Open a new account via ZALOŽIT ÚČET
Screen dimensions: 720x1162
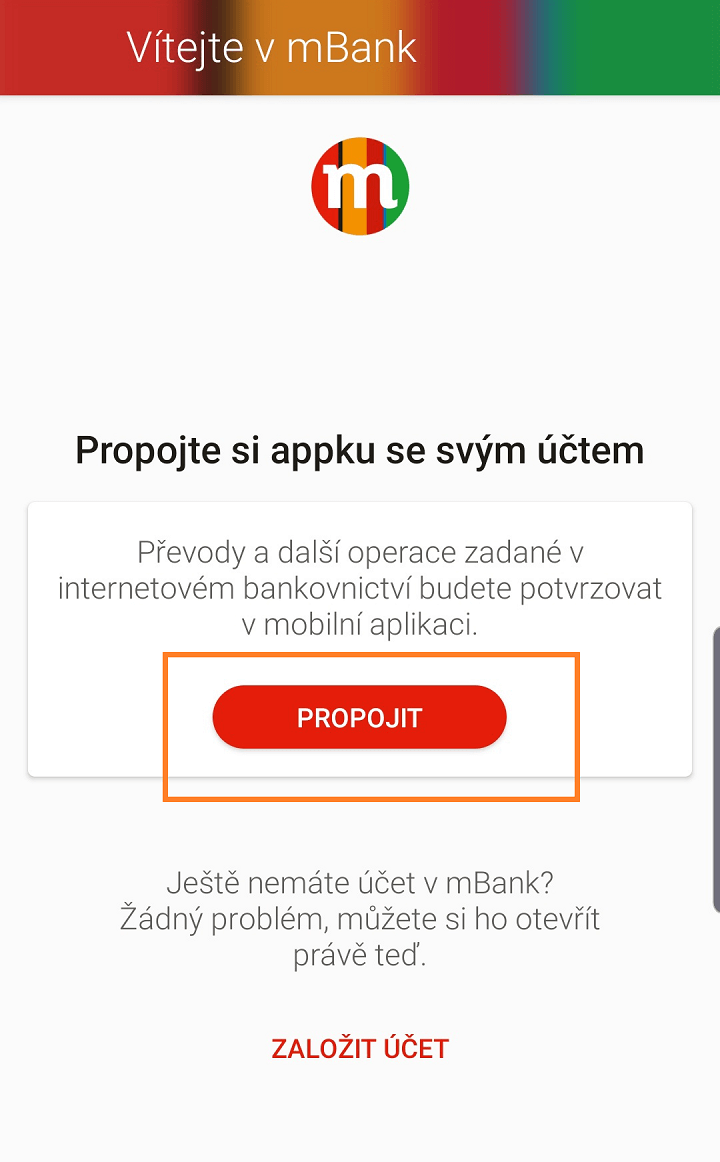click(x=360, y=1048)
